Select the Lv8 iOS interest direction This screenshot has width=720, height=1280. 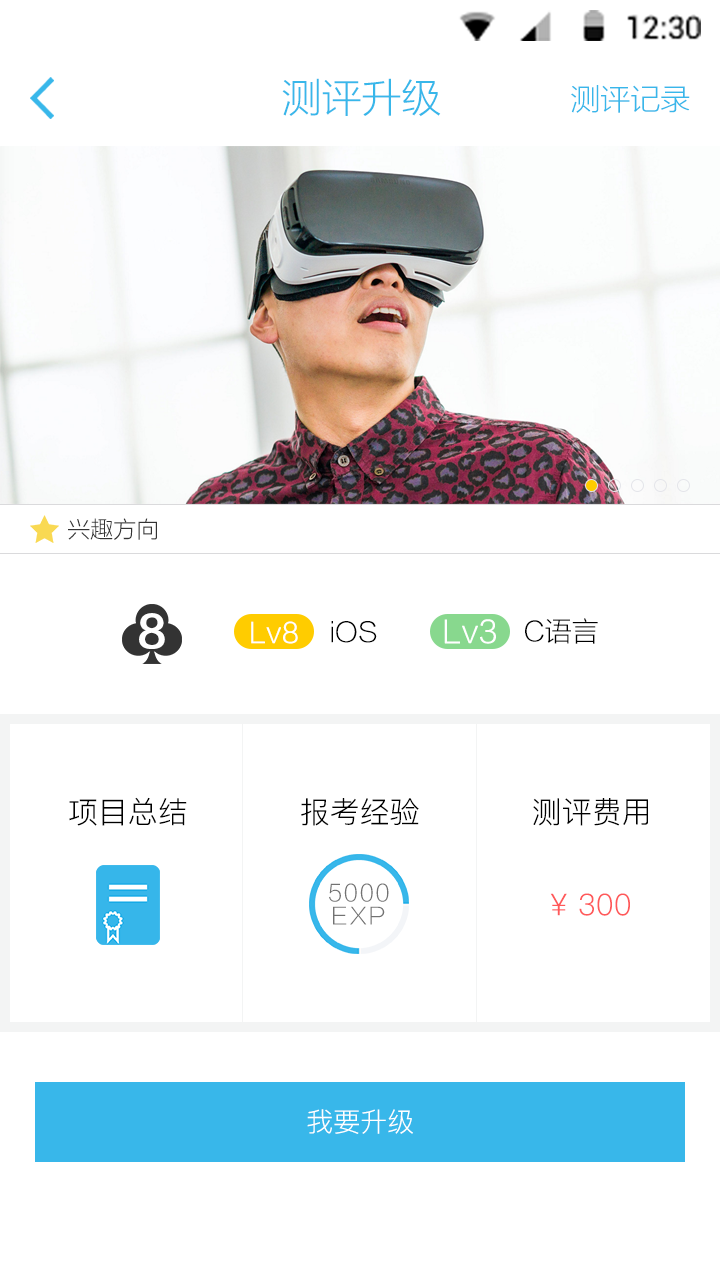click(305, 632)
